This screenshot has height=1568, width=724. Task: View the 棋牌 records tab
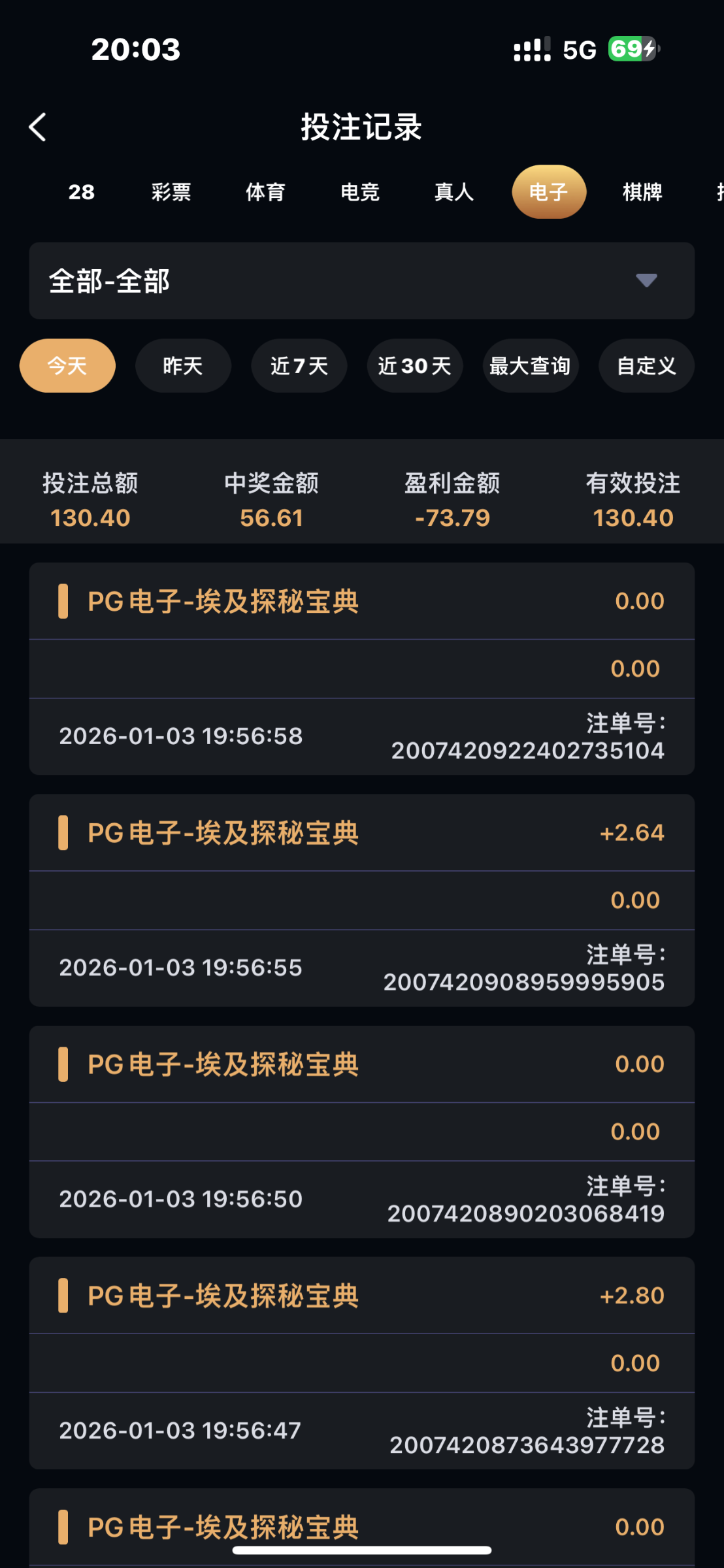pos(640,191)
